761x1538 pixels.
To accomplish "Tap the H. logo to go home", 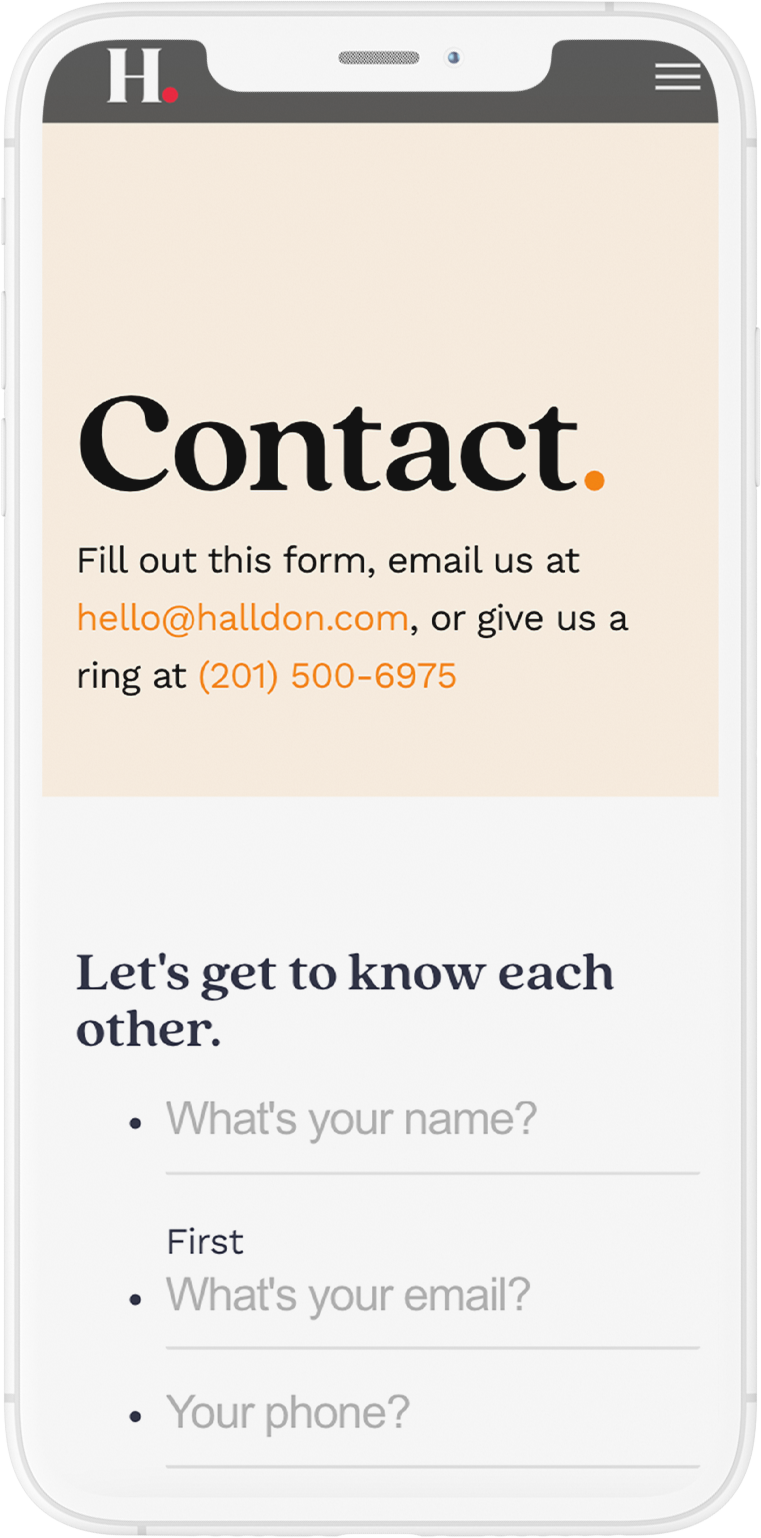I will click(142, 74).
